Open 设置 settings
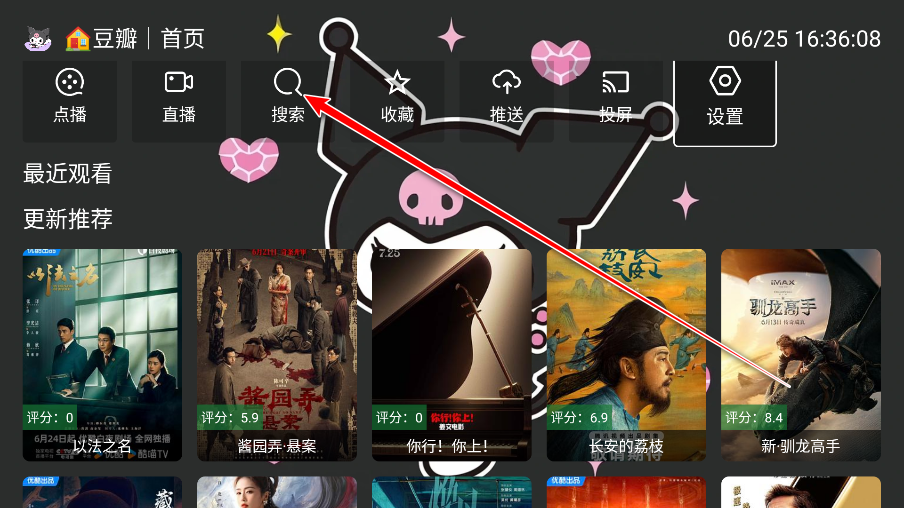904x508 pixels. [x=725, y=98]
